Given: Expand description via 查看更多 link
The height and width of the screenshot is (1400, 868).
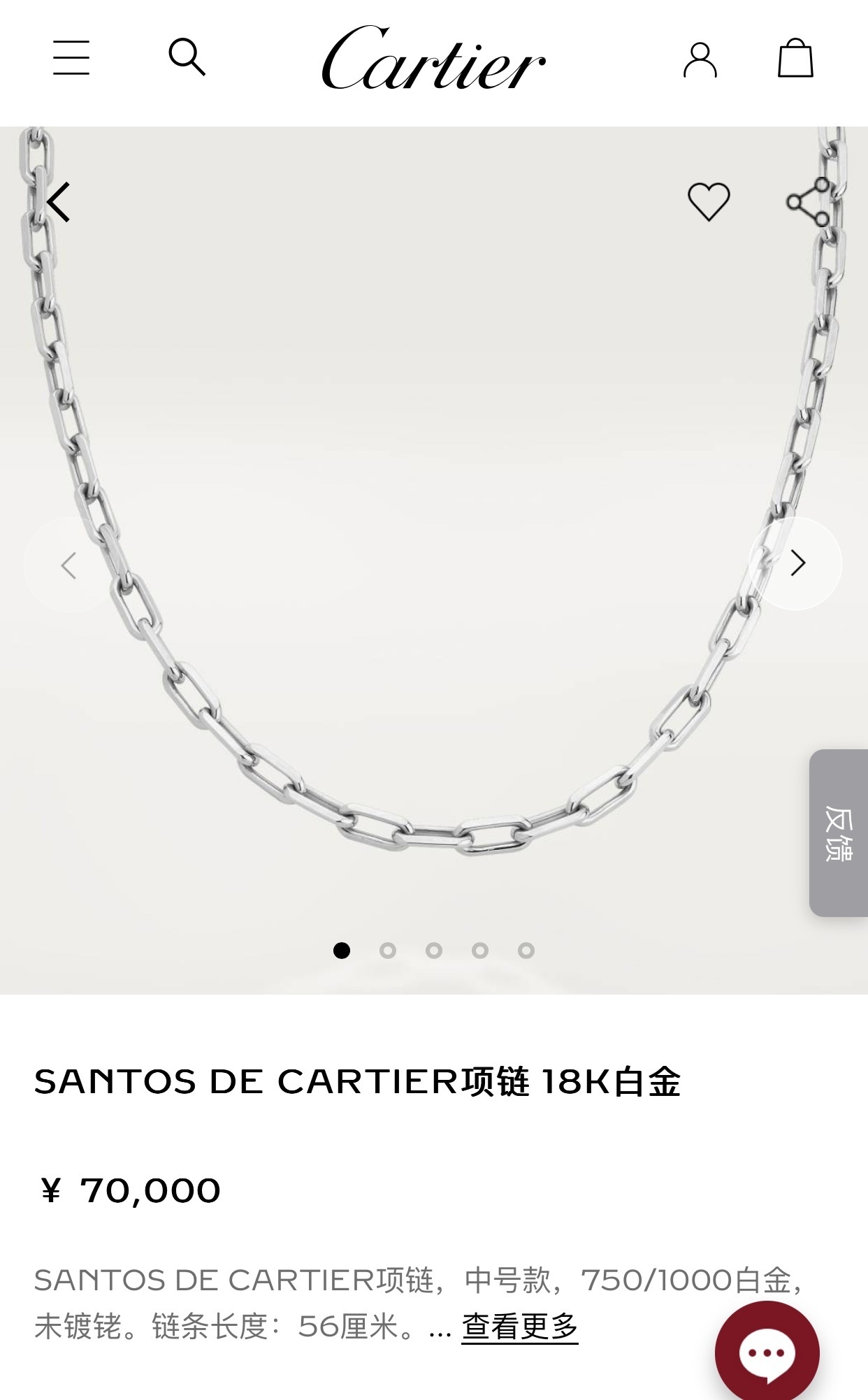Looking at the screenshot, I should tap(519, 1326).
